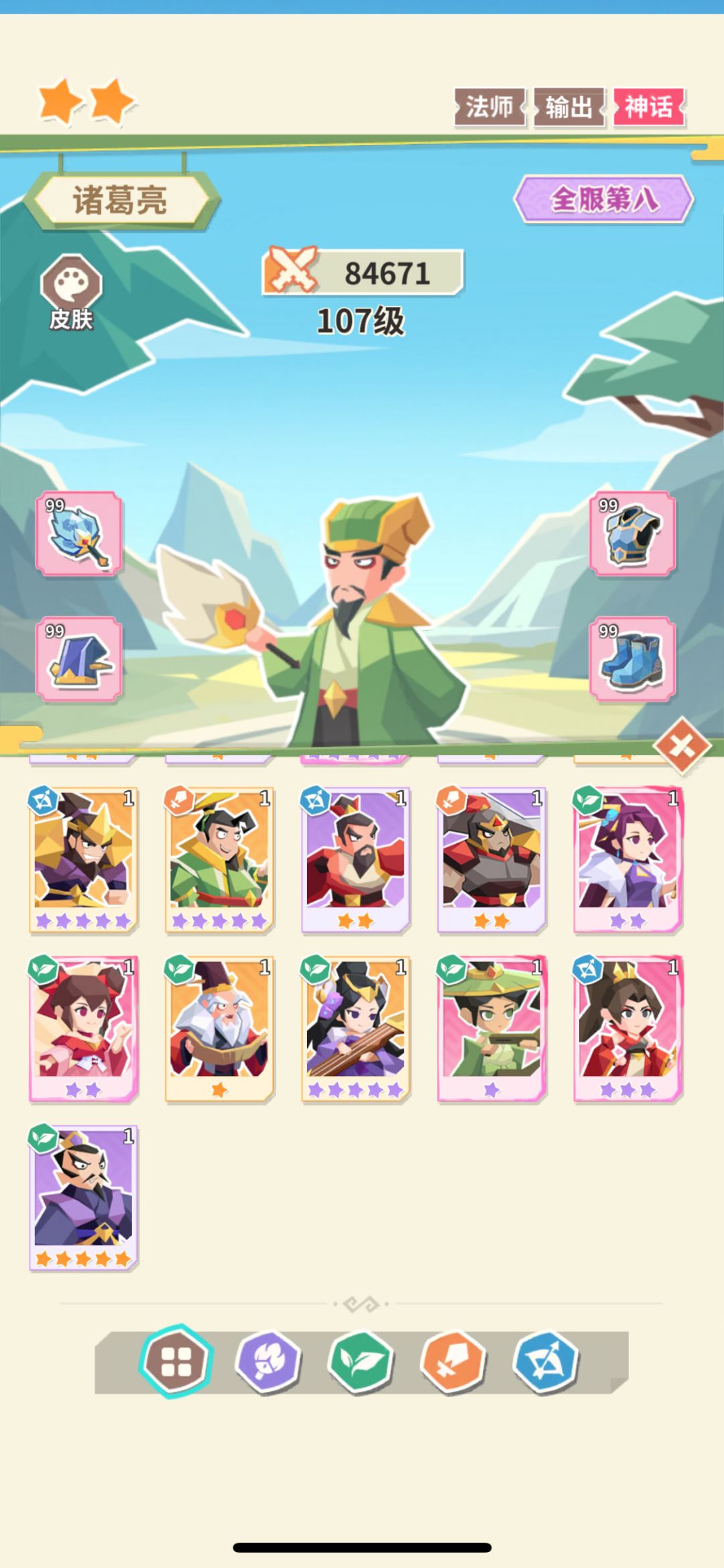The image size is (724, 1568).
Task: Filter heroes by purple fan class
Action: (x=268, y=1362)
